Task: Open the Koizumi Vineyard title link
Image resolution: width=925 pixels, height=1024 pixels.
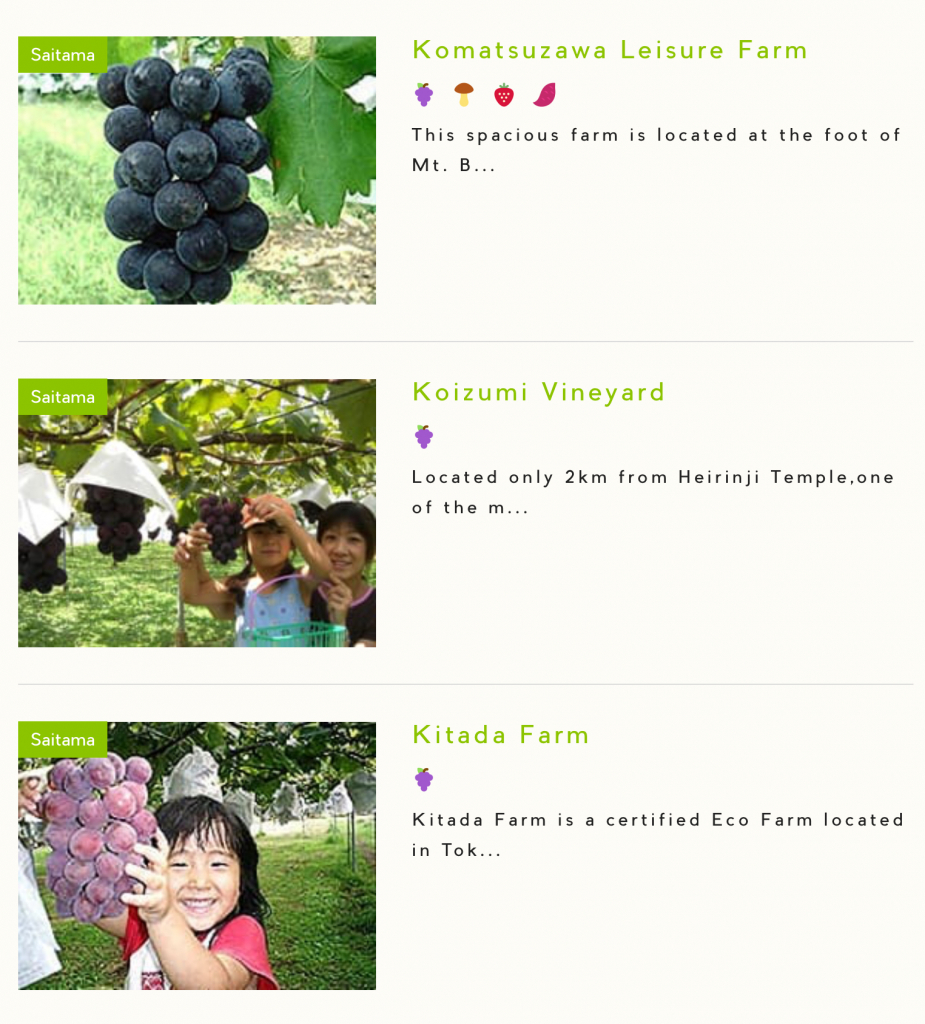Action: click(538, 392)
